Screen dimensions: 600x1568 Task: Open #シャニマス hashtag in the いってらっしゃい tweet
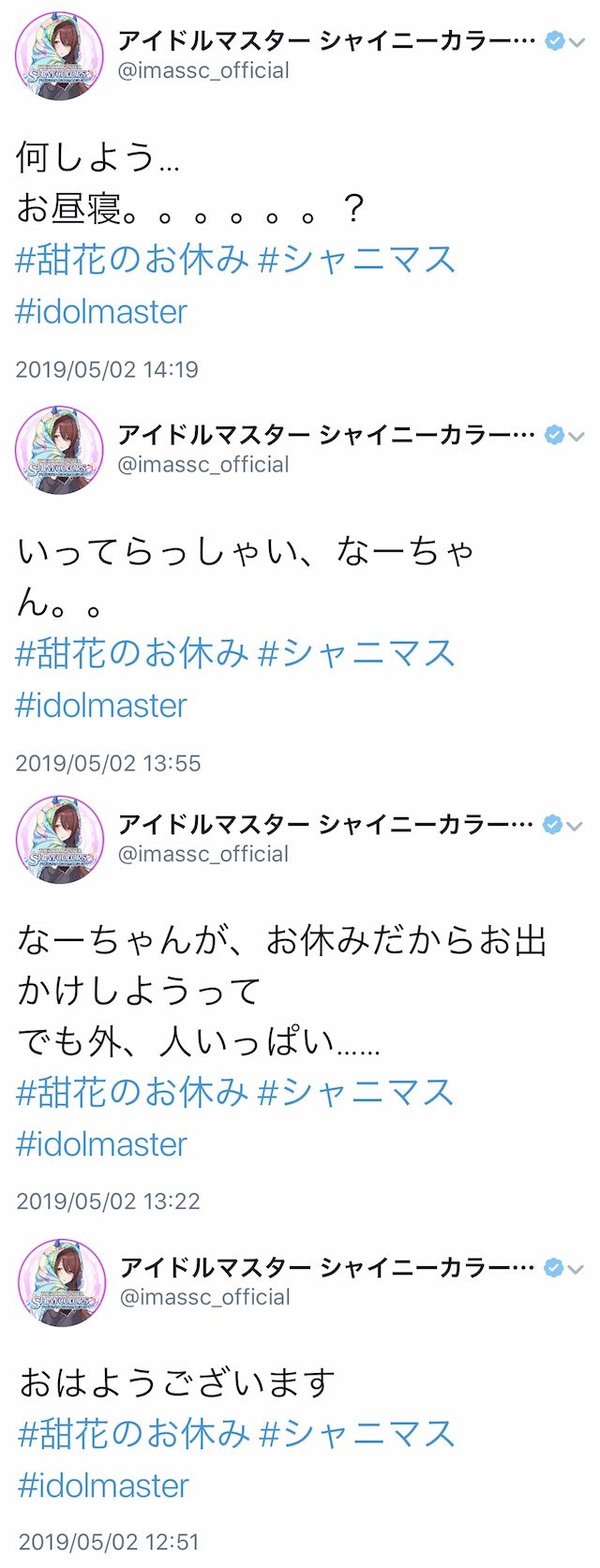coord(356,653)
